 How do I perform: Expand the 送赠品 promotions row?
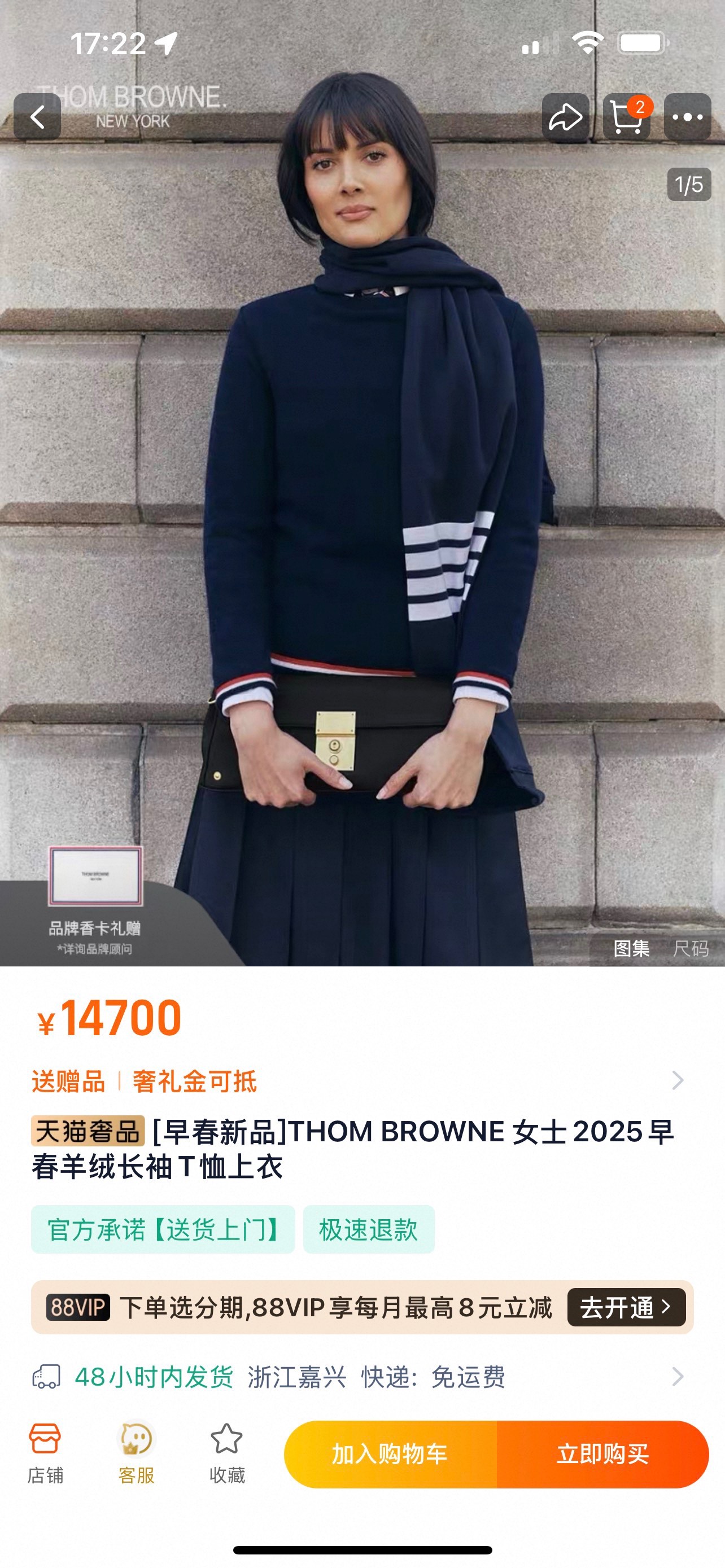click(677, 1080)
